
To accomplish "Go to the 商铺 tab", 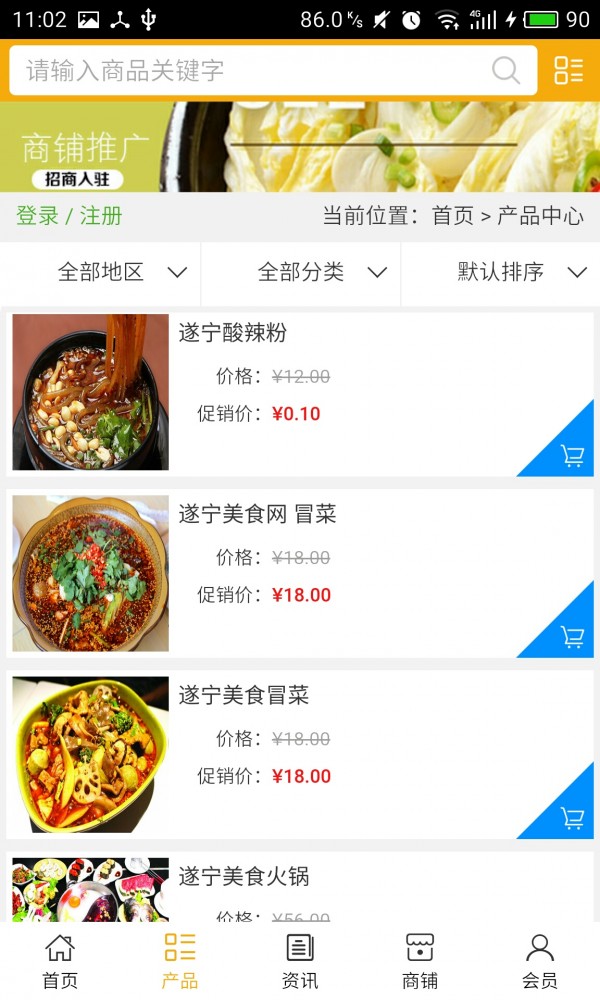I will (x=420, y=960).
